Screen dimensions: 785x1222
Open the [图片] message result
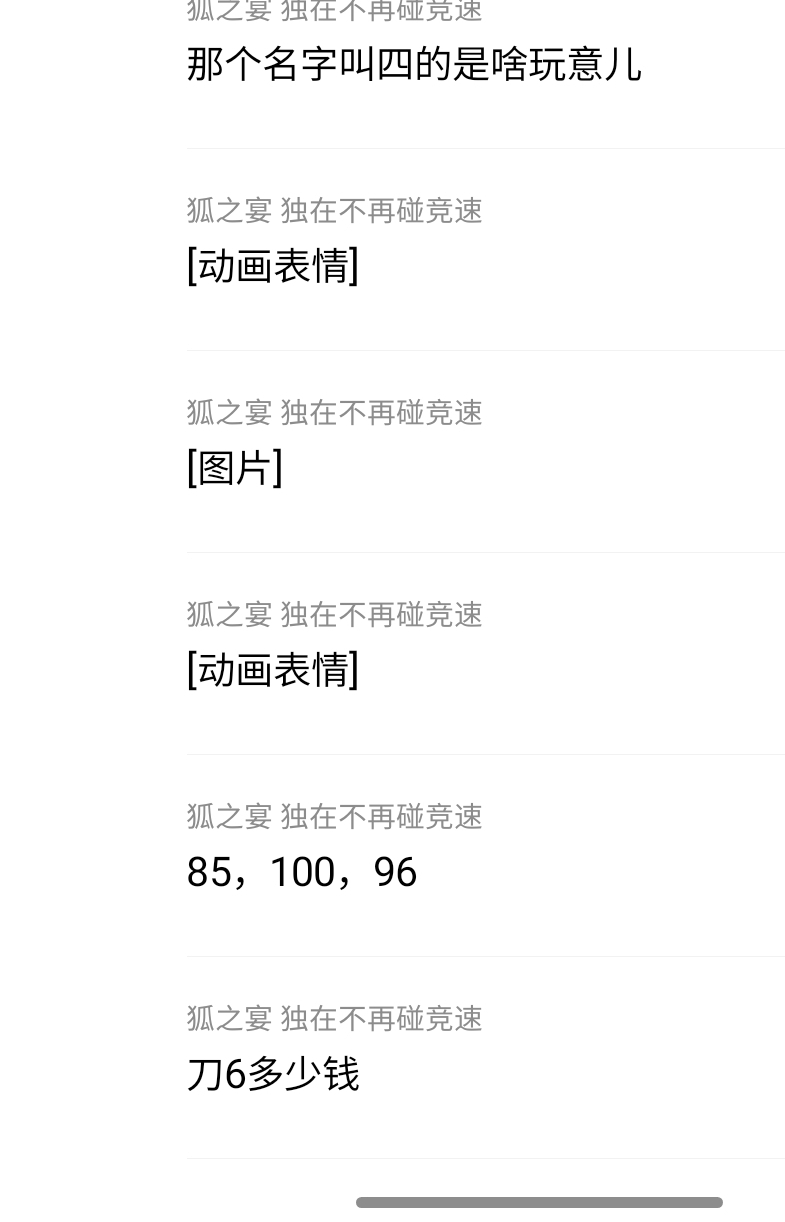(x=234, y=468)
